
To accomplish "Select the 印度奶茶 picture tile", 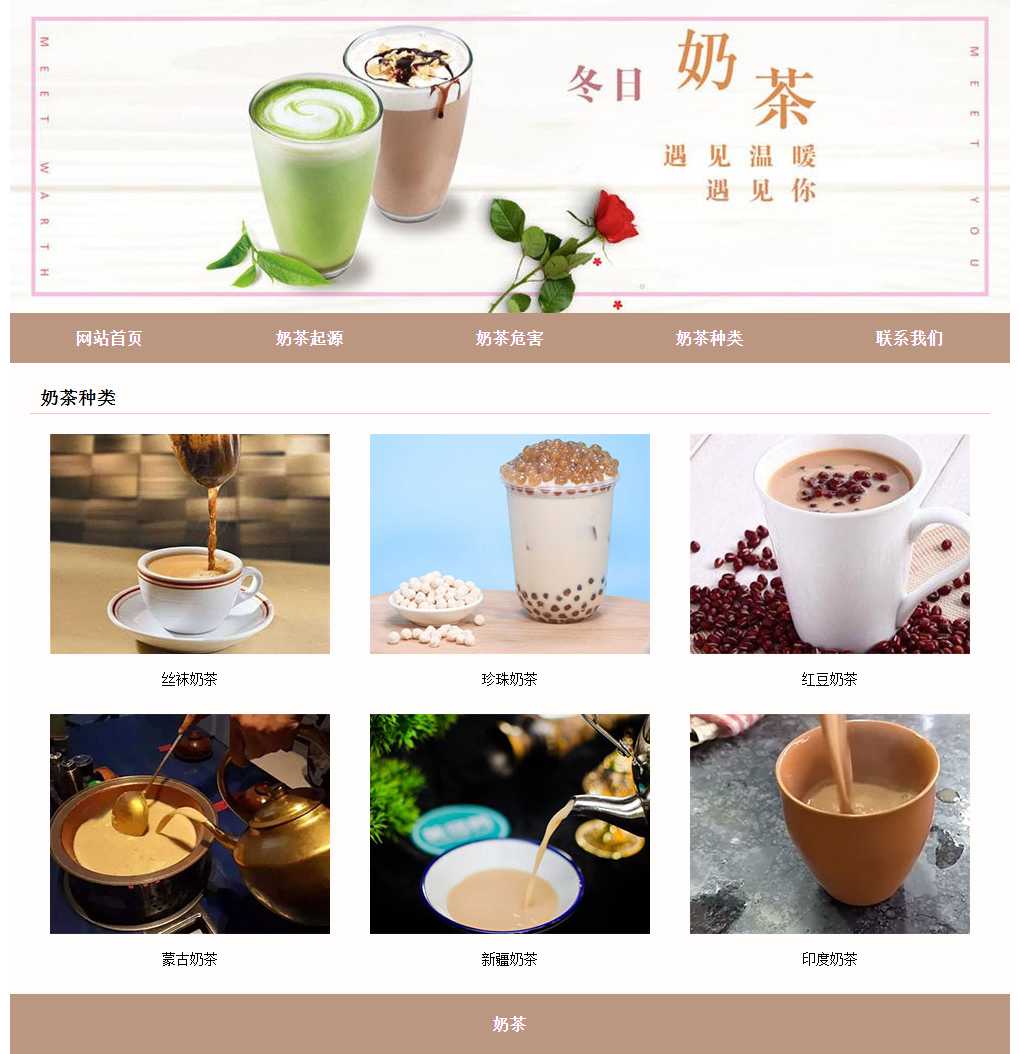I will [x=830, y=824].
